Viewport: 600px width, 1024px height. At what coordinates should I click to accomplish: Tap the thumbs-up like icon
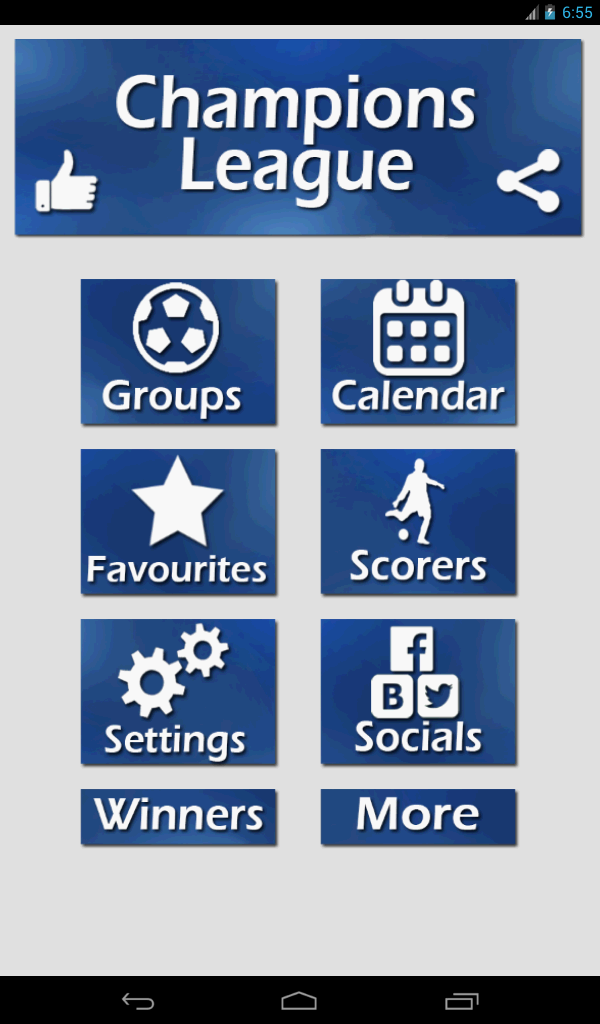67,182
